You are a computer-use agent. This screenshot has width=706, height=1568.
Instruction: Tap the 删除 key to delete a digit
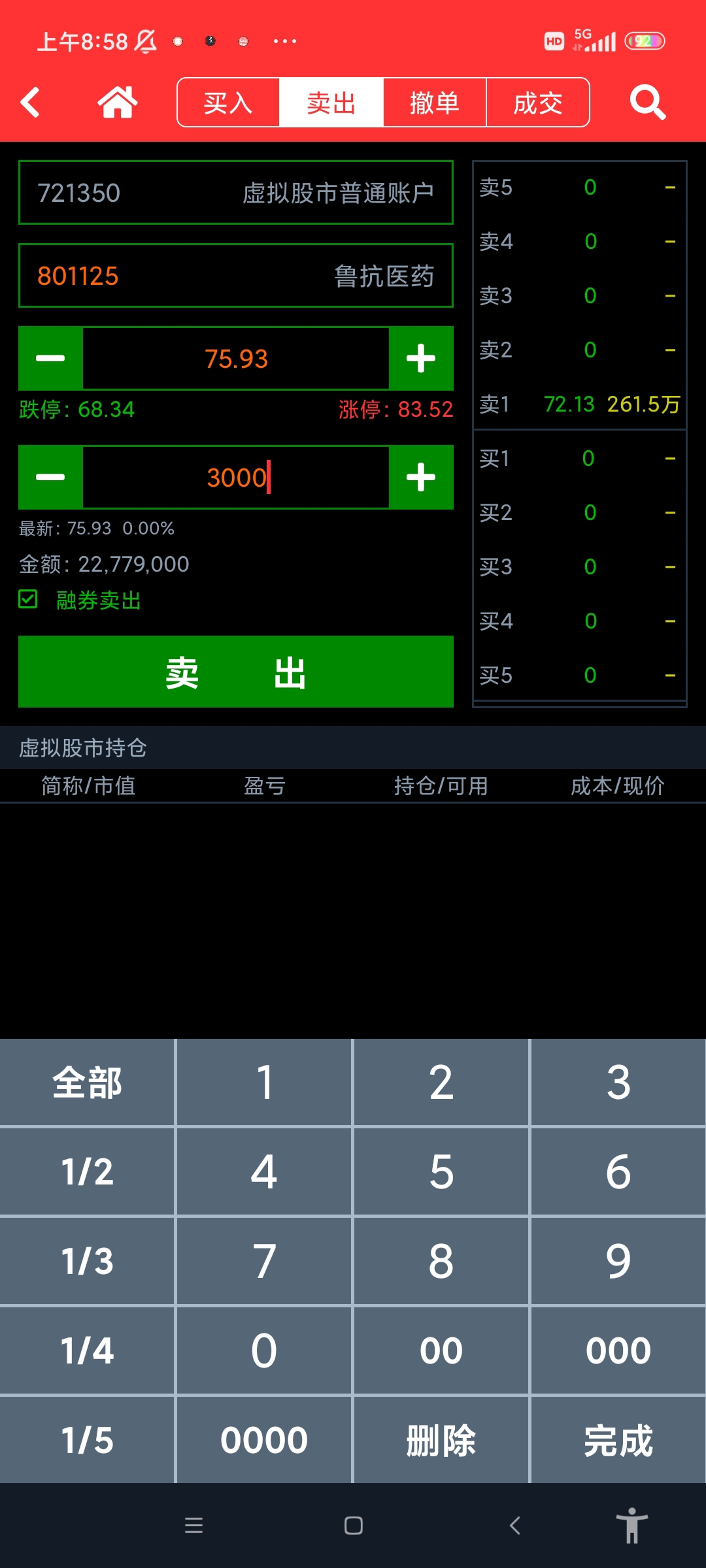(x=441, y=1440)
